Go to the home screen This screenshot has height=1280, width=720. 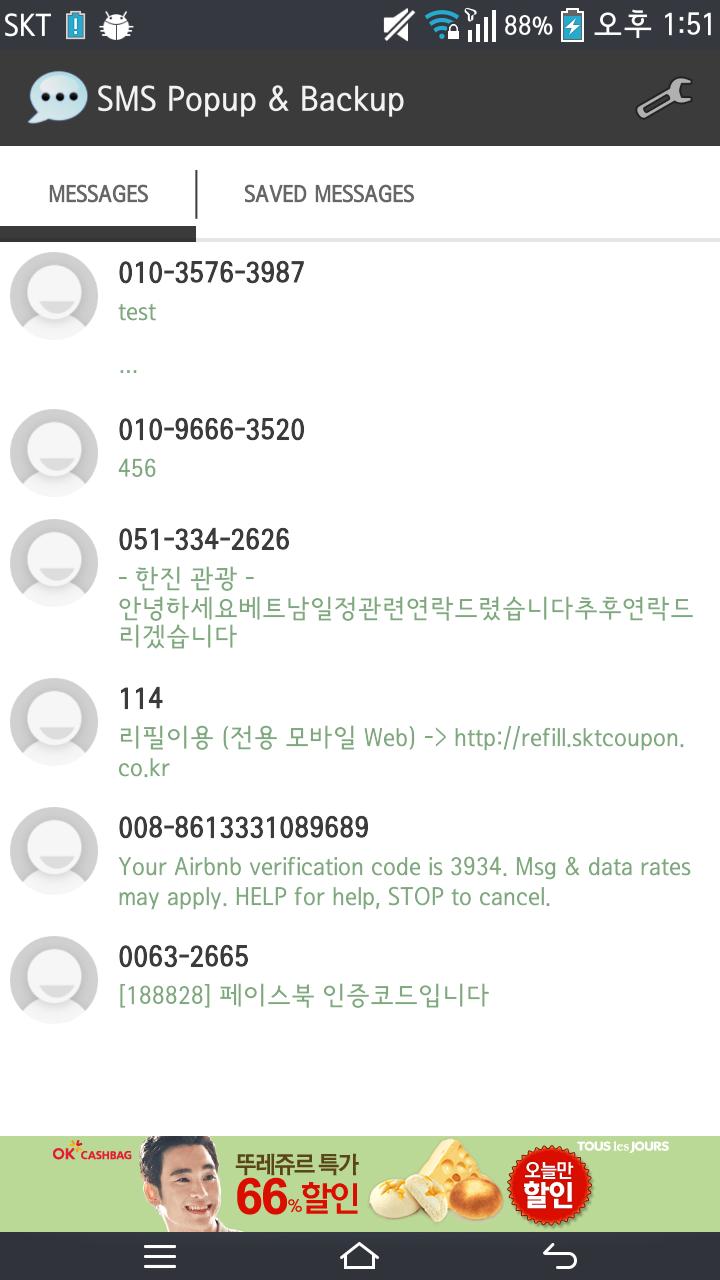[360, 1256]
